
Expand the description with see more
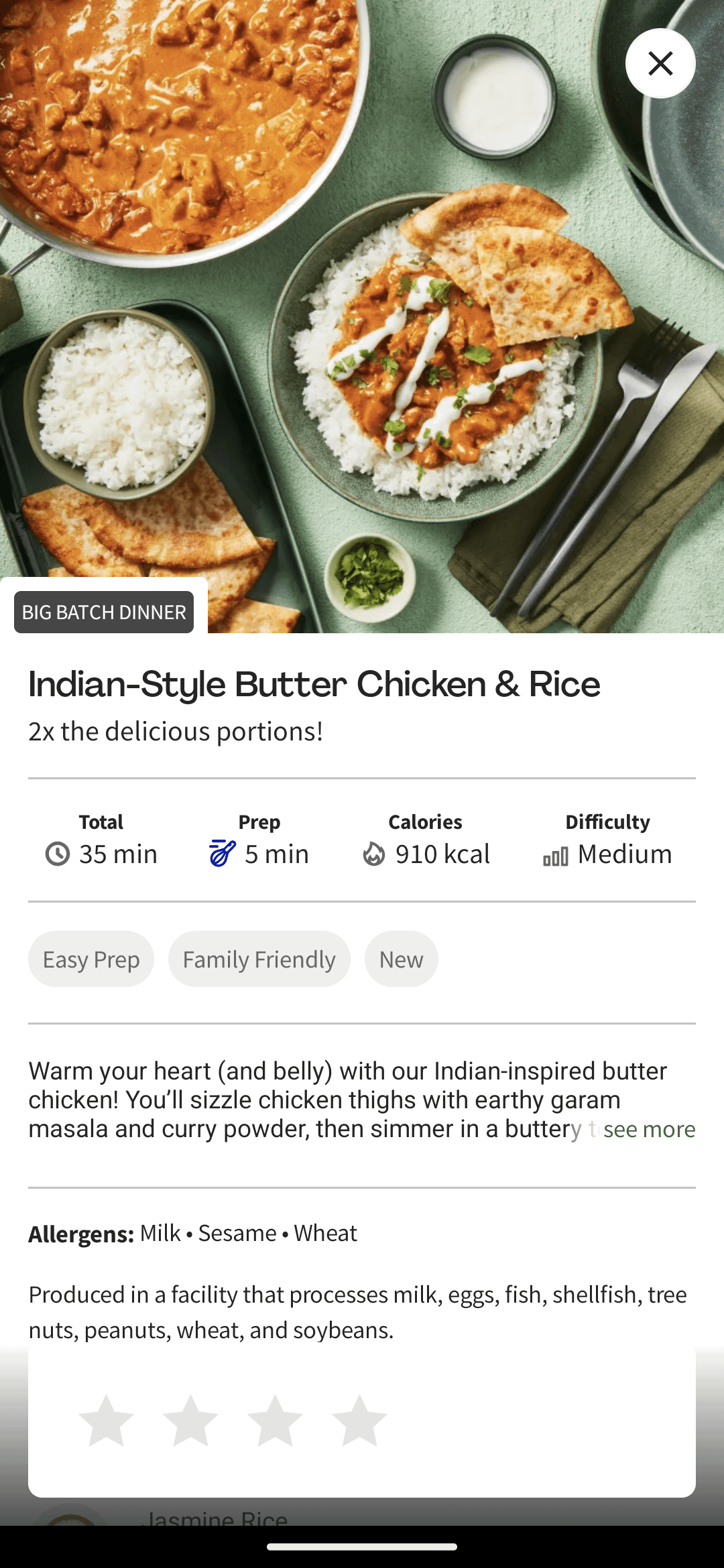pyautogui.click(x=649, y=1130)
